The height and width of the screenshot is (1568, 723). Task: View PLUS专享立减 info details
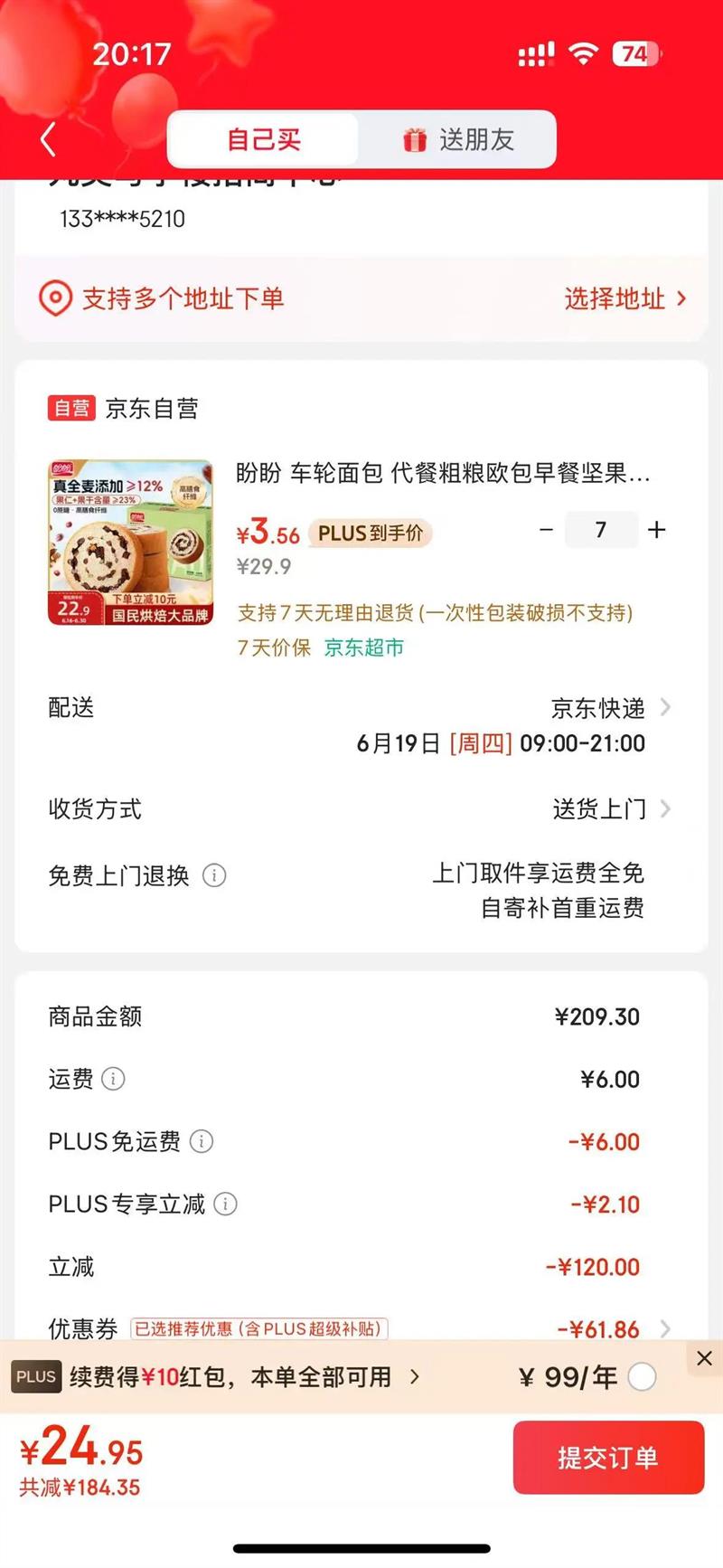point(226,1204)
